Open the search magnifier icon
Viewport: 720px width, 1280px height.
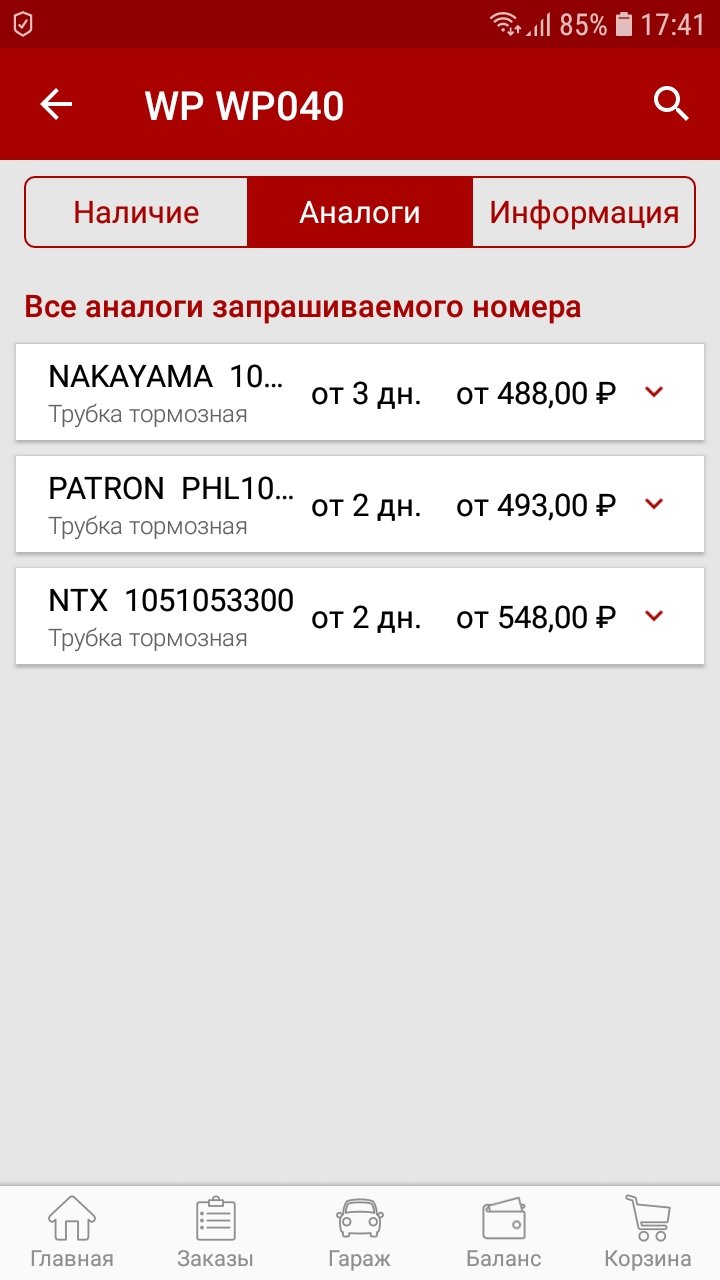click(x=671, y=104)
